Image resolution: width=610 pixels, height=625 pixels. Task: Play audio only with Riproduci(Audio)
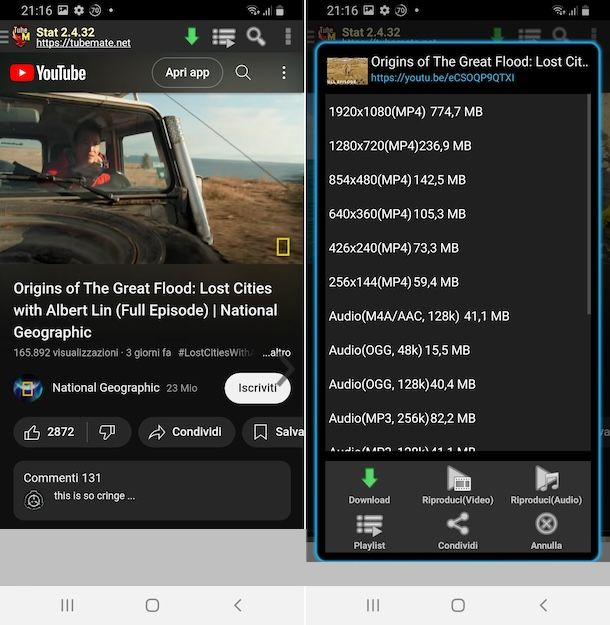click(545, 485)
